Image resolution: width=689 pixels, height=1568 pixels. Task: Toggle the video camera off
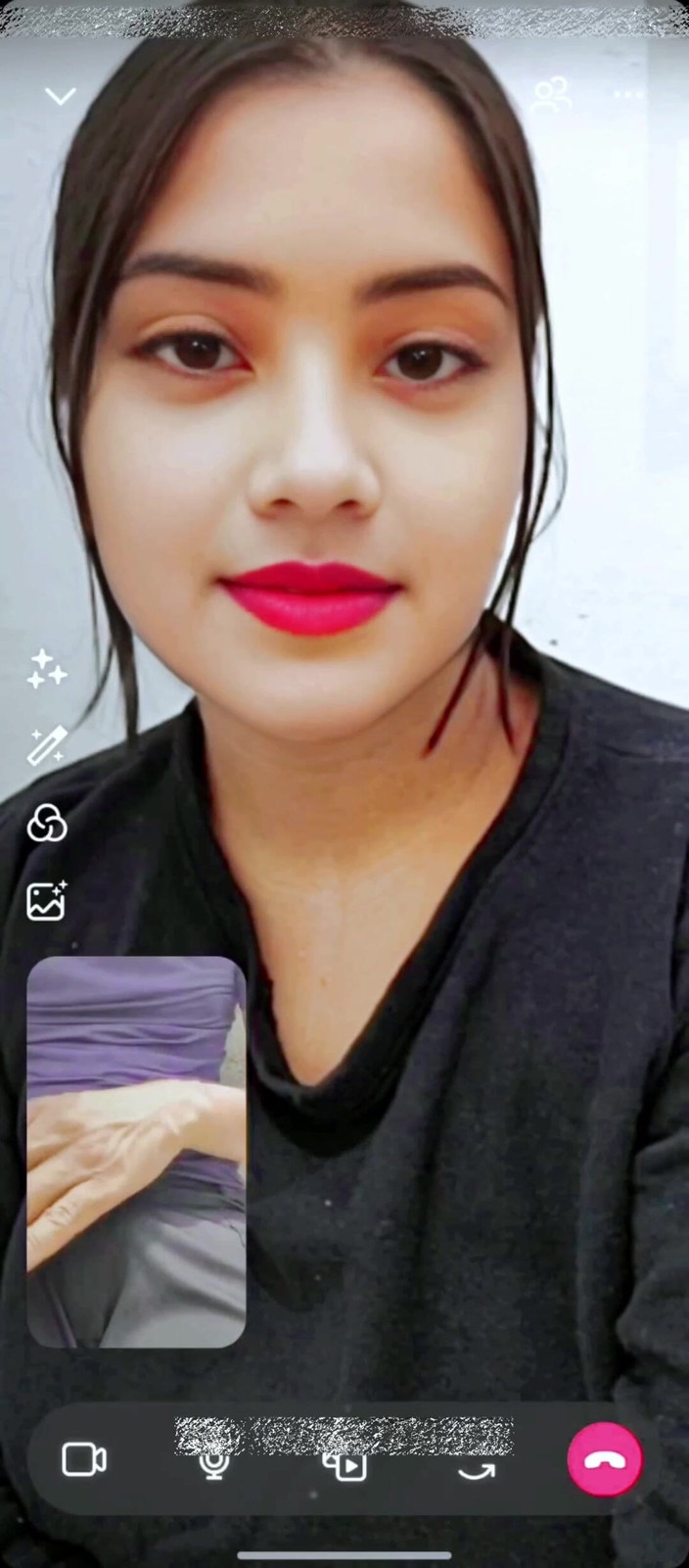84,1460
